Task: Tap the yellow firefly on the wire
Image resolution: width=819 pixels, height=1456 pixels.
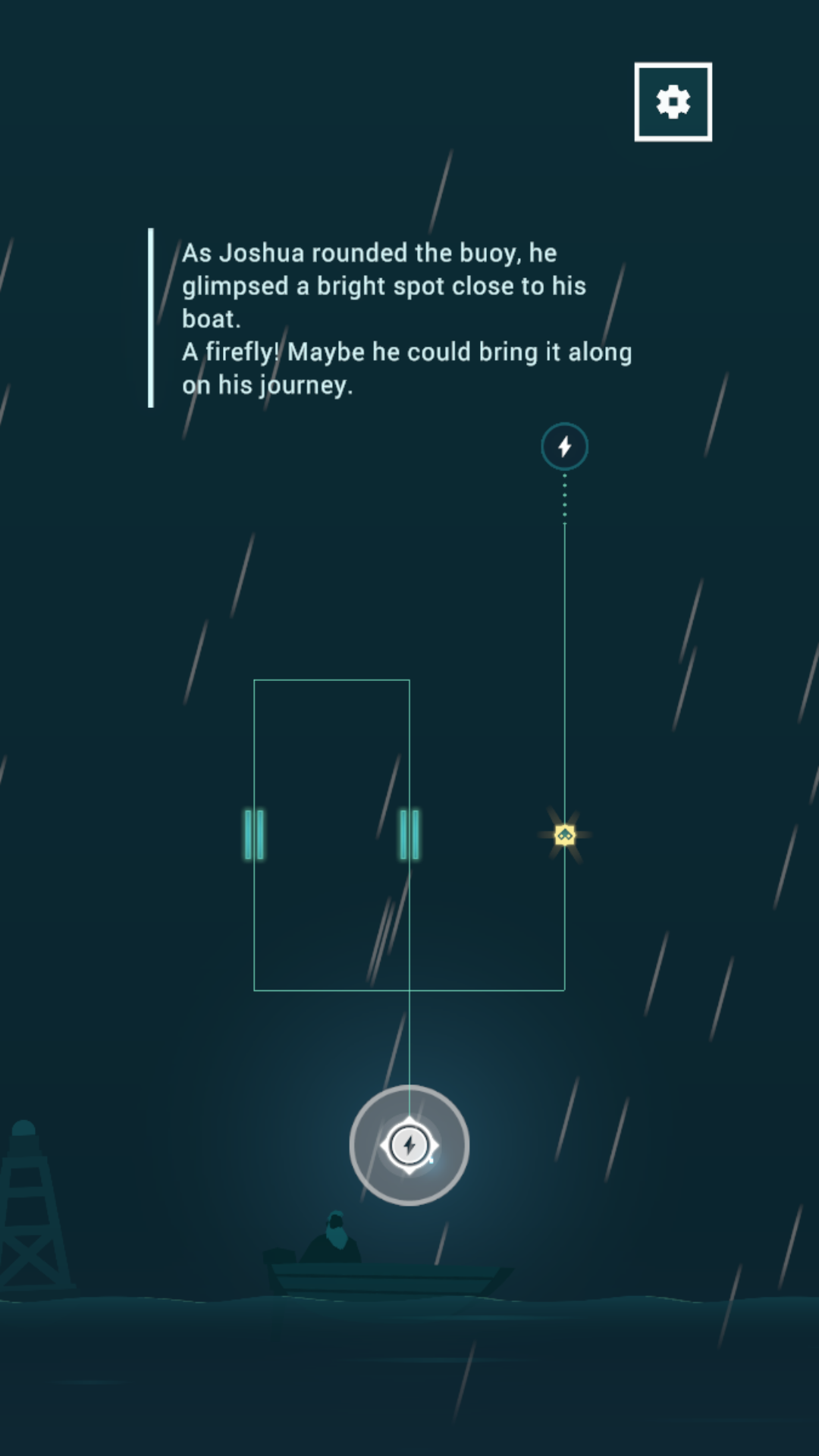Action: (x=565, y=835)
